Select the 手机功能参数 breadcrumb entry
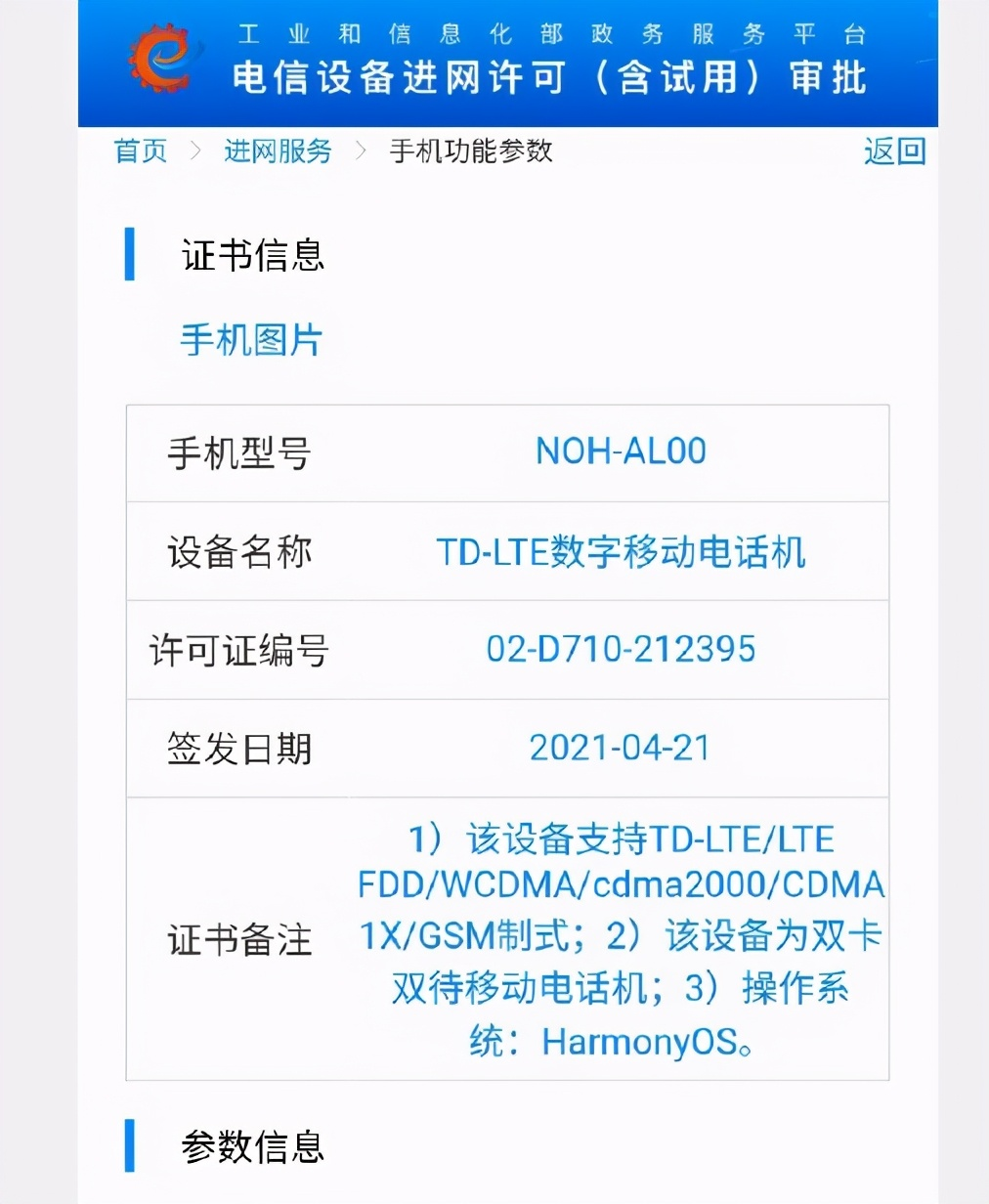989x1204 pixels. pos(470,152)
